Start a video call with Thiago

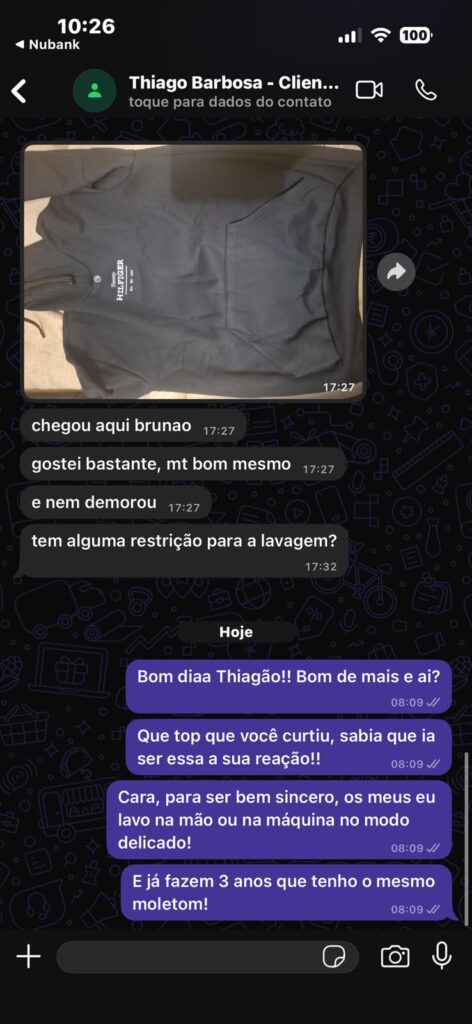(369, 90)
